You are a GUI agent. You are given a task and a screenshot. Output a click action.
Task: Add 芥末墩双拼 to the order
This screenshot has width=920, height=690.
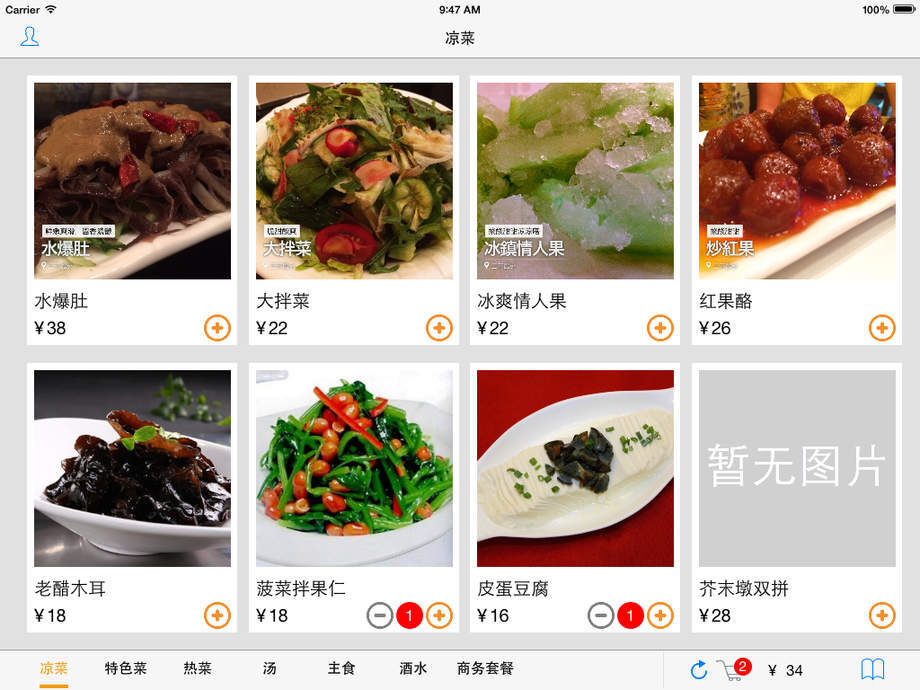click(882, 615)
